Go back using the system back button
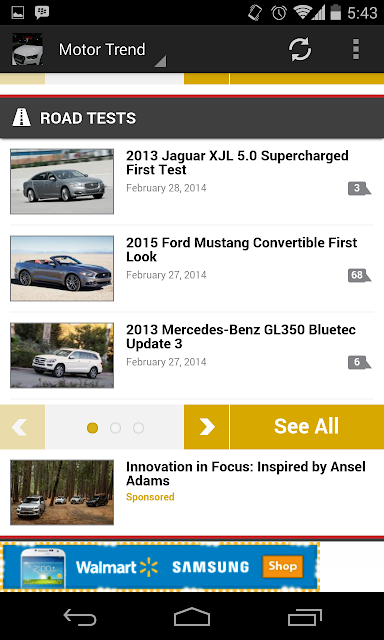384x640 pixels. coord(80,617)
